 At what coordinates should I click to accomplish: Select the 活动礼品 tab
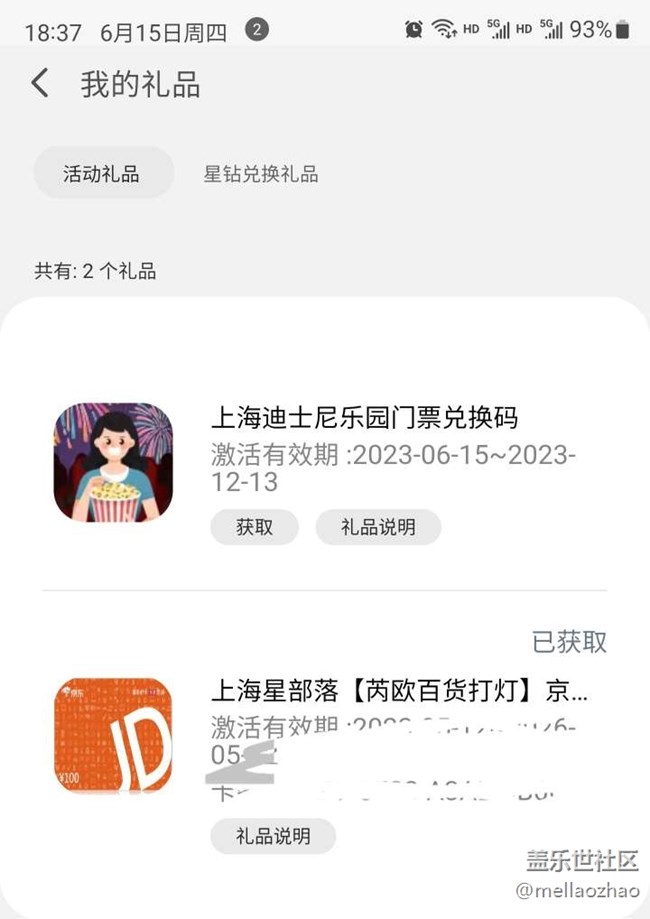[x=102, y=173]
